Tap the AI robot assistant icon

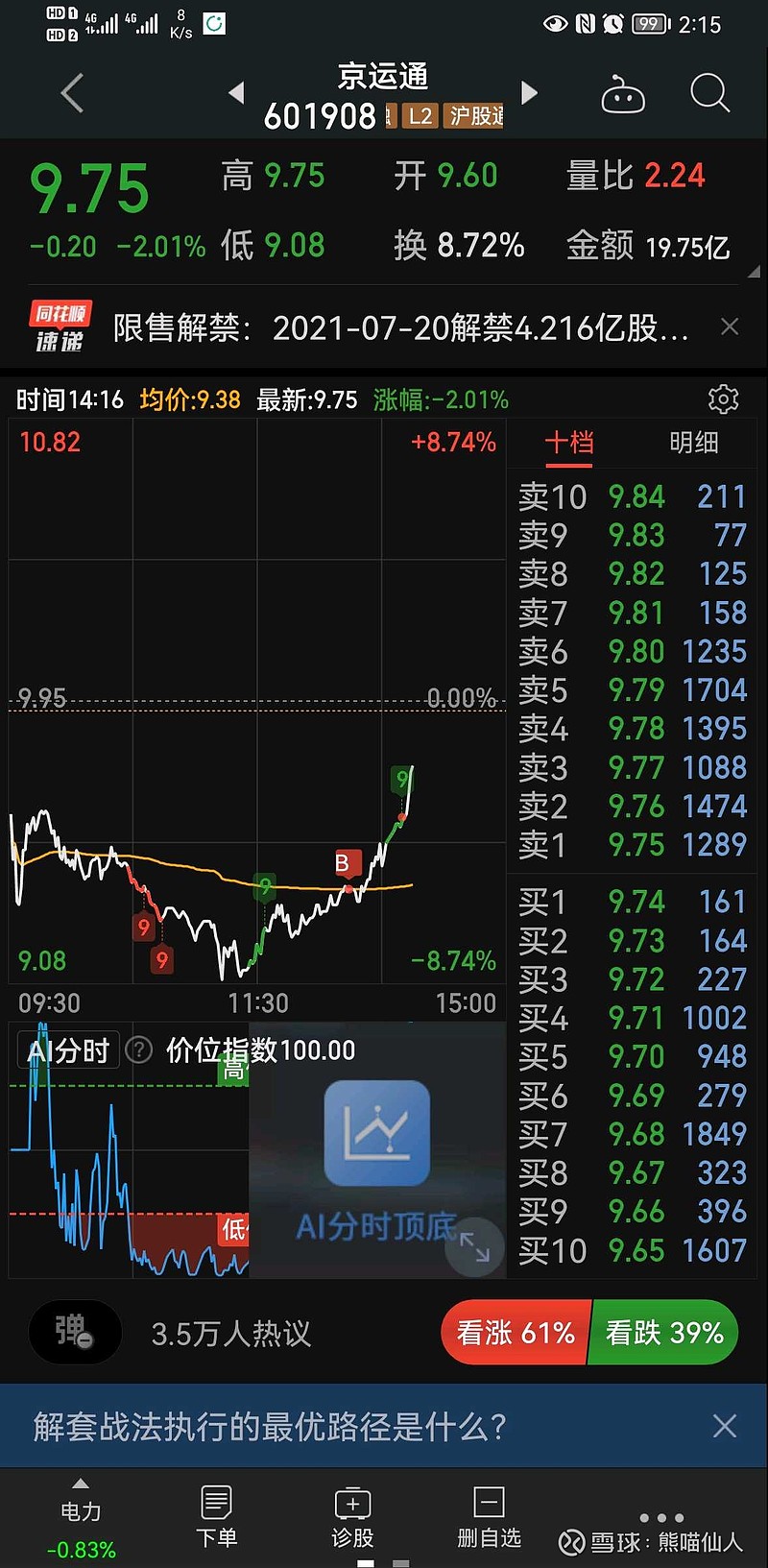click(x=622, y=93)
